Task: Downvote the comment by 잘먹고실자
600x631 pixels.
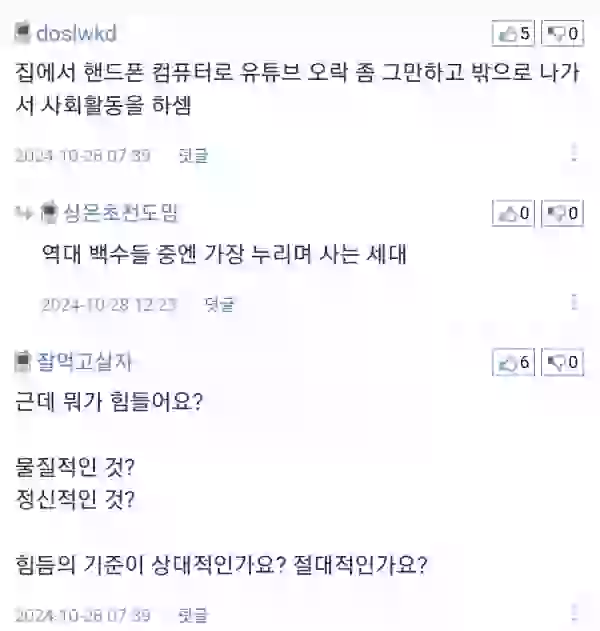Action: tap(562, 362)
